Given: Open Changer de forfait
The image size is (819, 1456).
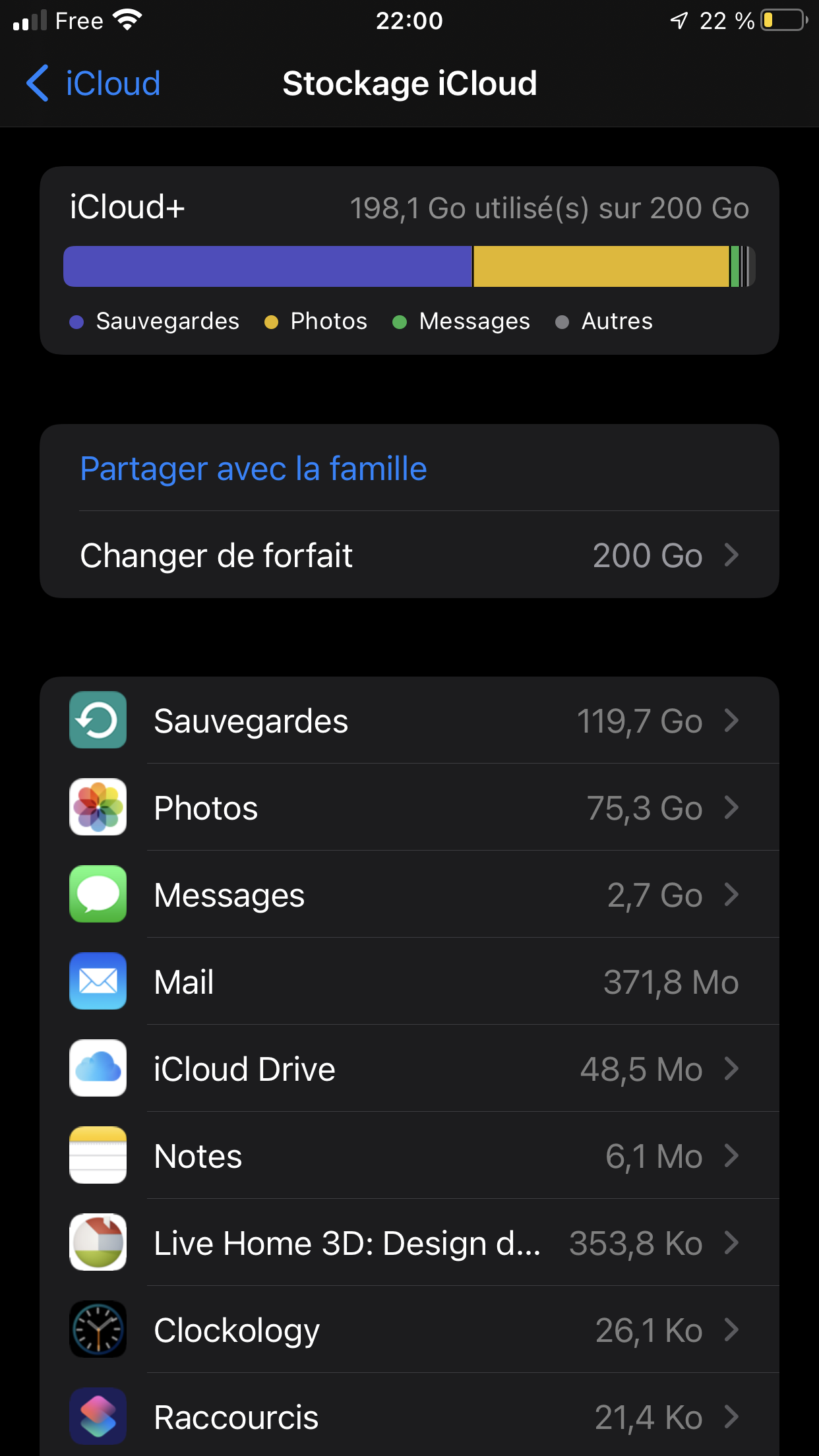Looking at the screenshot, I should 409,555.
